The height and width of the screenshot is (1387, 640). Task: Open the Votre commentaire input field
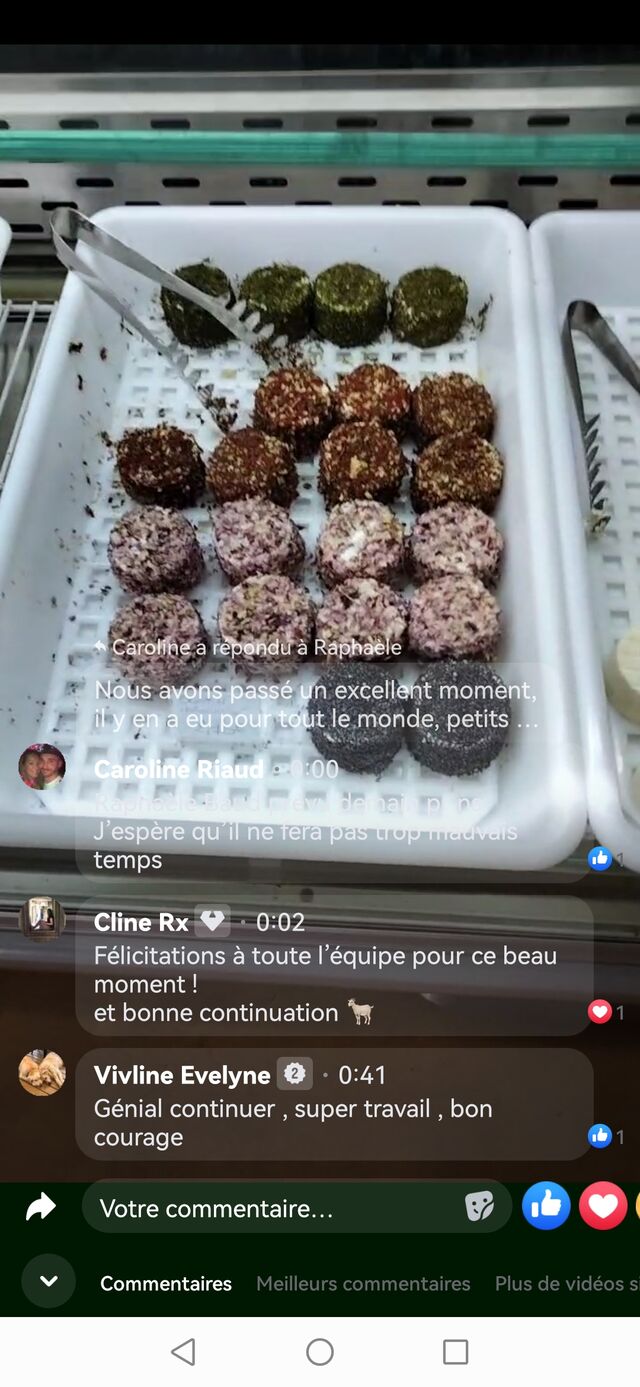pyautogui.click(x=270, y=1208)
